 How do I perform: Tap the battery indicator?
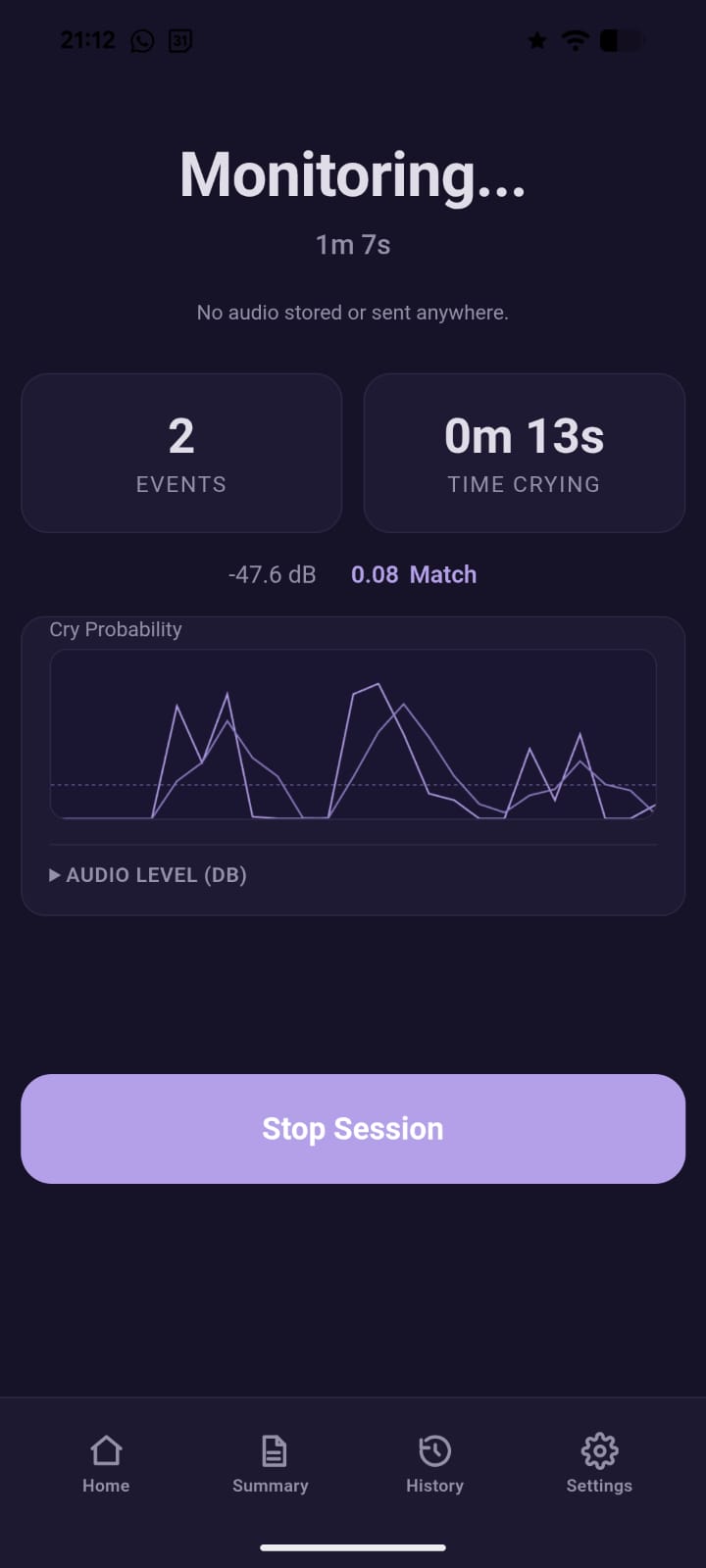pos(620,40)
